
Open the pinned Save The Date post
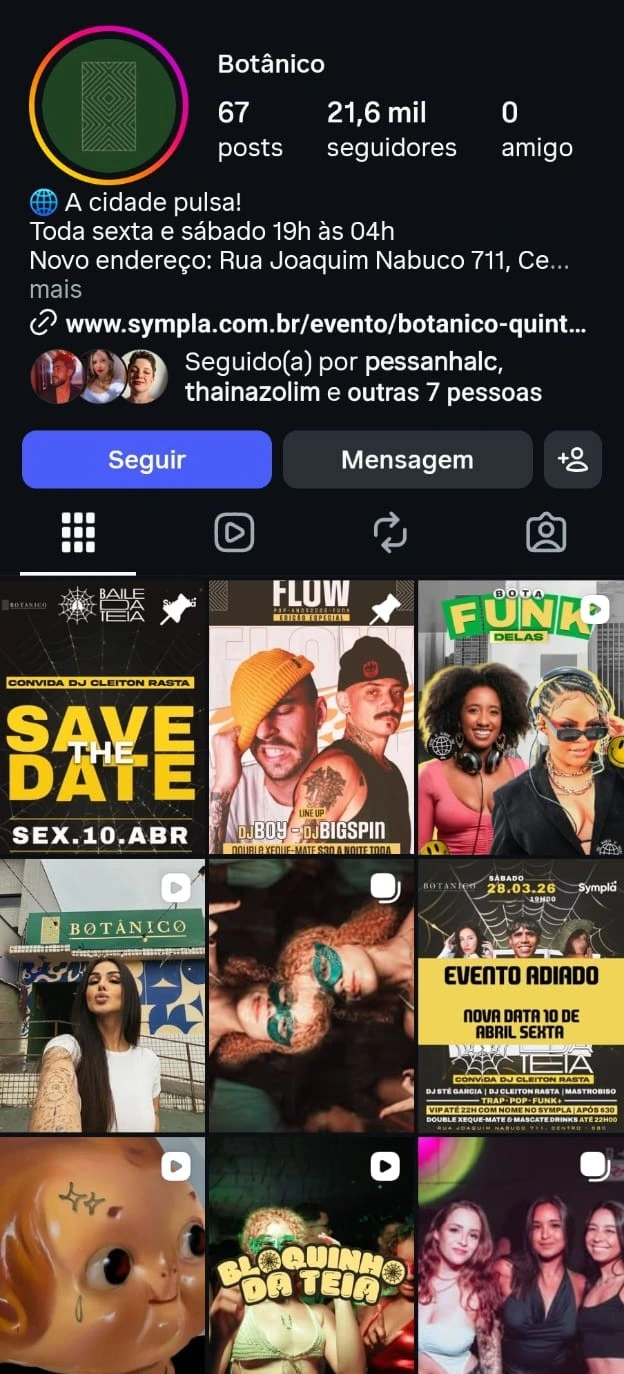pyautogui.click(x=102, y=717)
